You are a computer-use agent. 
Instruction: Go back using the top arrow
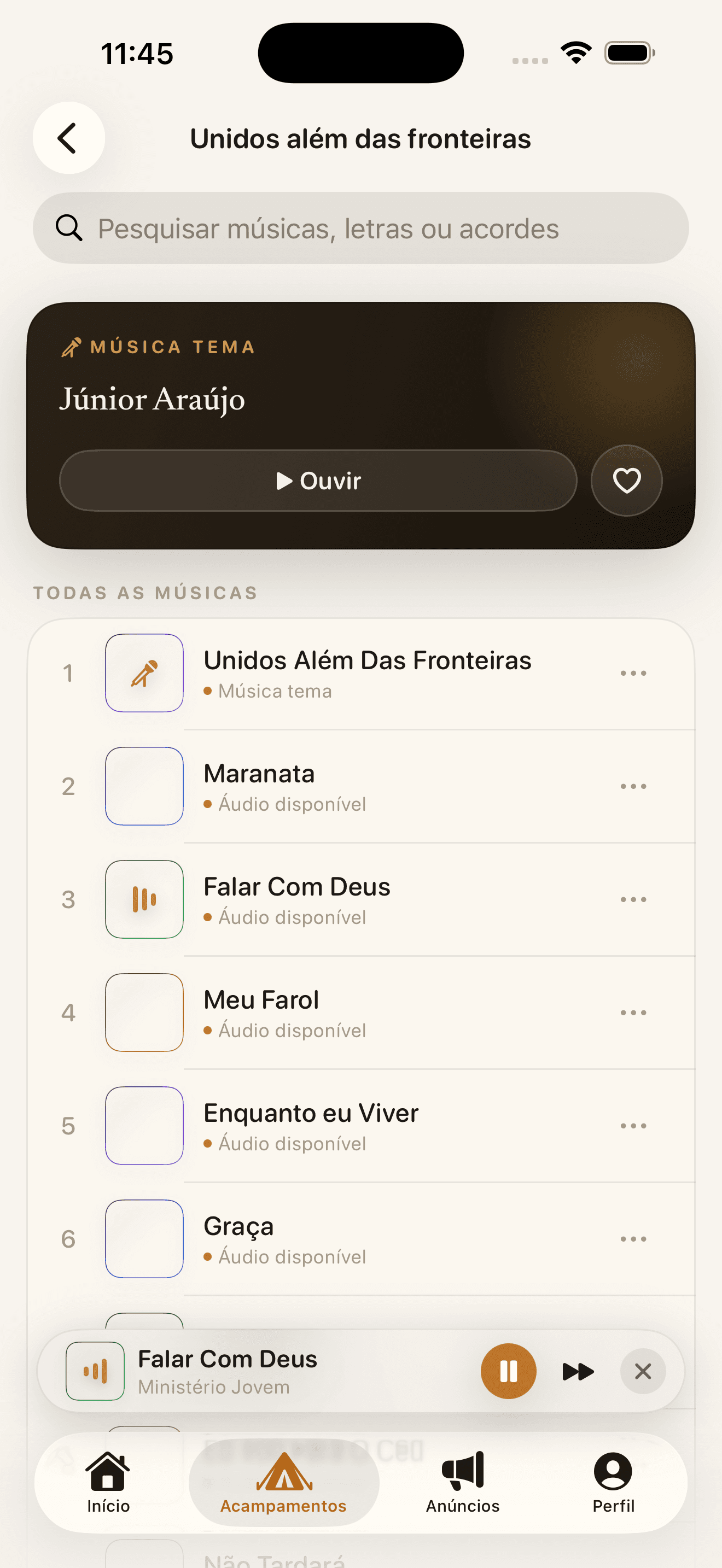(69, 138)
